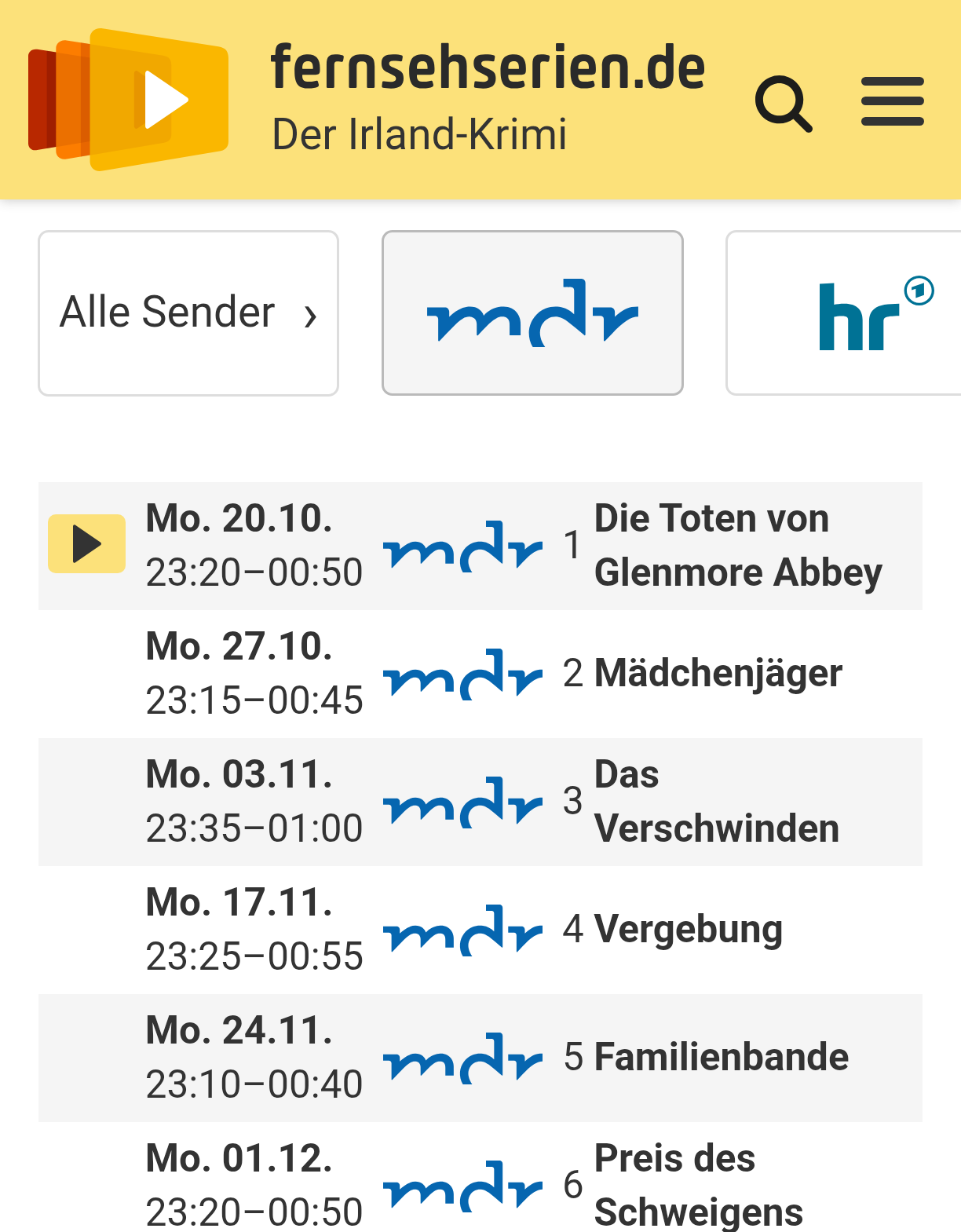Select the MDR channel filter

tap(532, 313)
